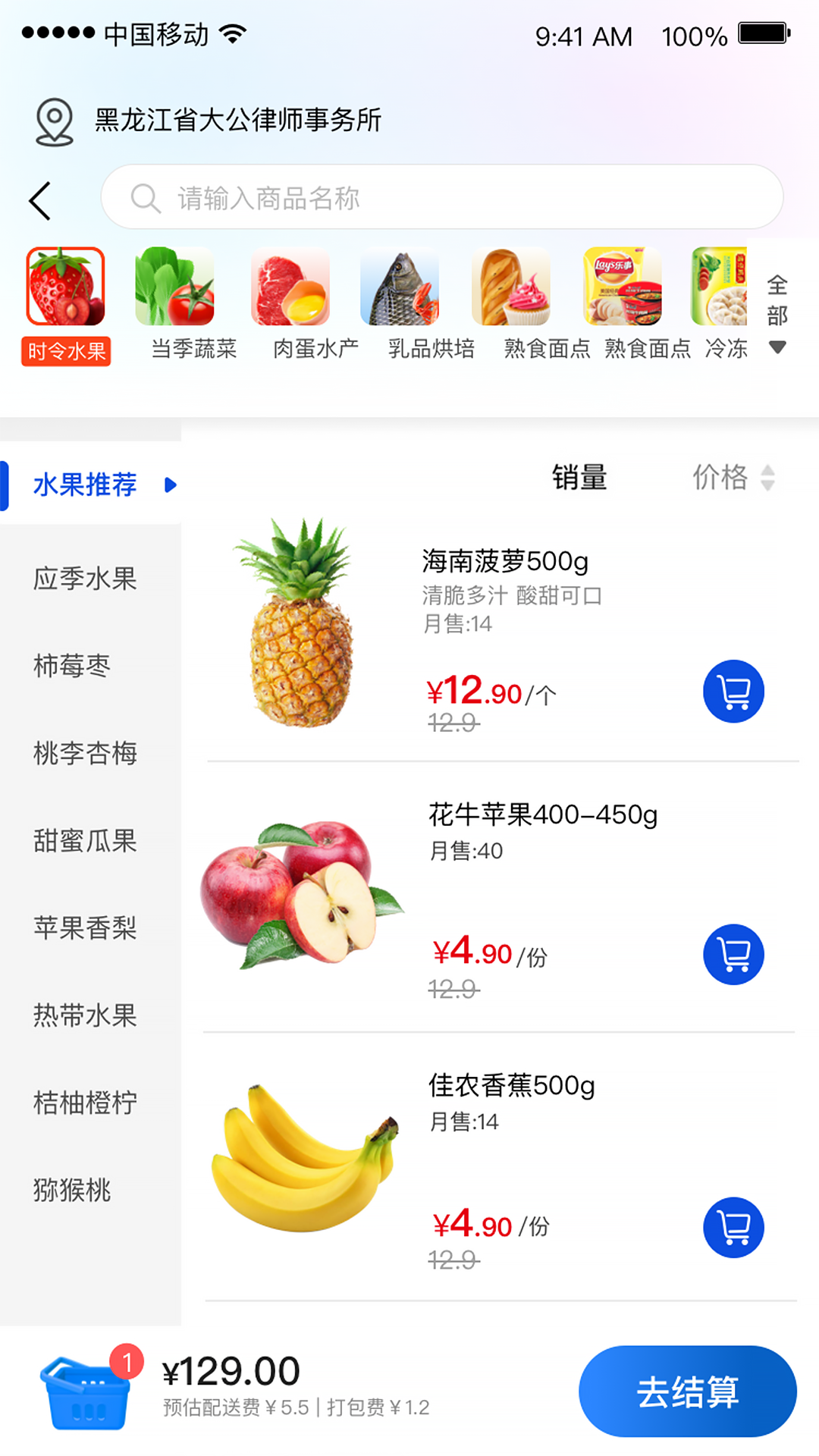Sort products by 销量 sales
The height and width of the screenshot is (1456, 819).
point(579,478)
